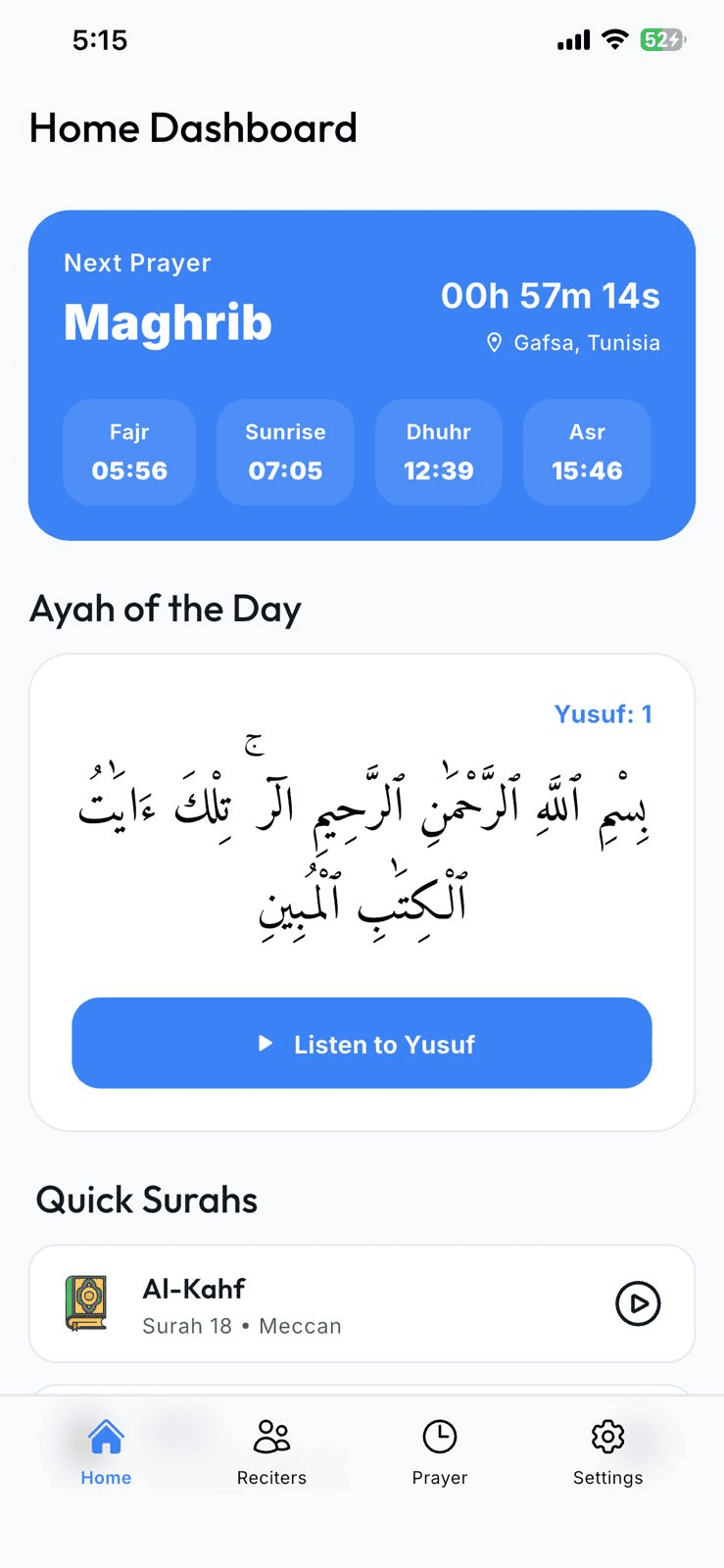Tap the battery indicator in status bar
This screenshot has height=1568, width=724.
[x=662, y=39]
